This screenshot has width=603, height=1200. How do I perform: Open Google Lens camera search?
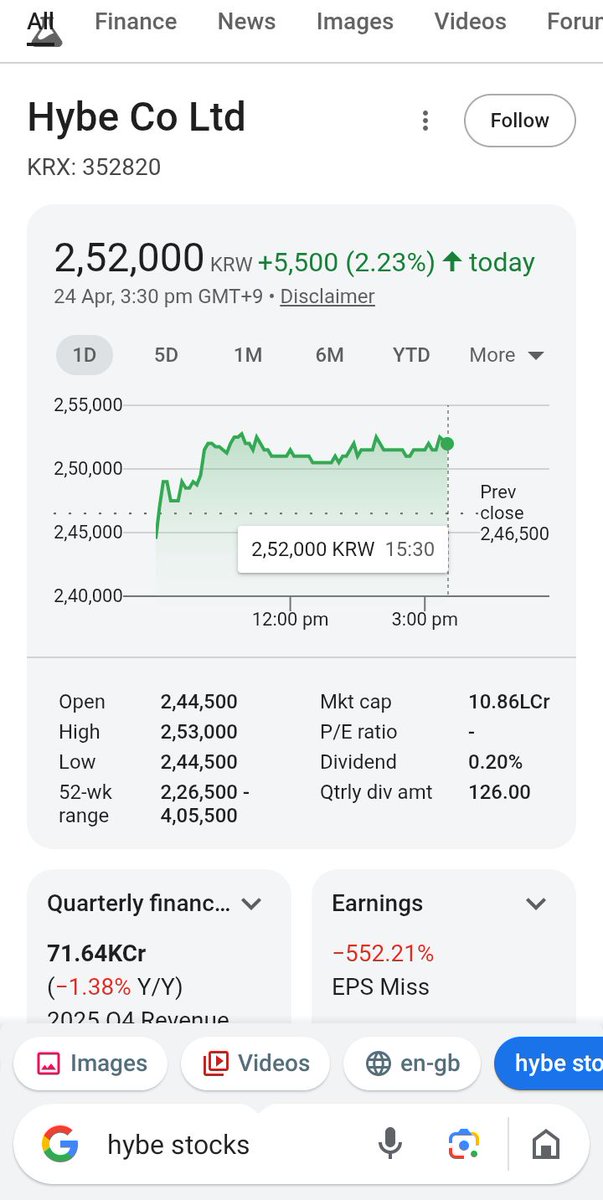[465, 1145]
